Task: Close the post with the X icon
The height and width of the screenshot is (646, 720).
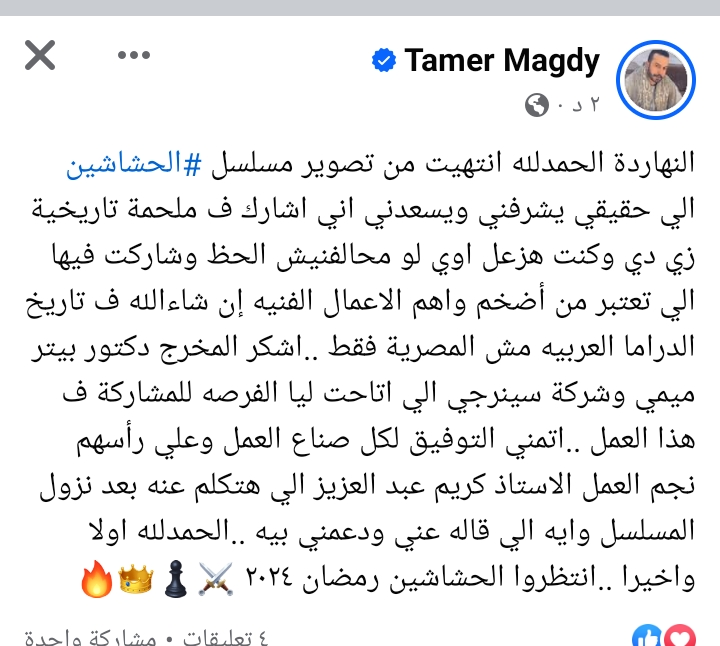Action: click(40, 55)
